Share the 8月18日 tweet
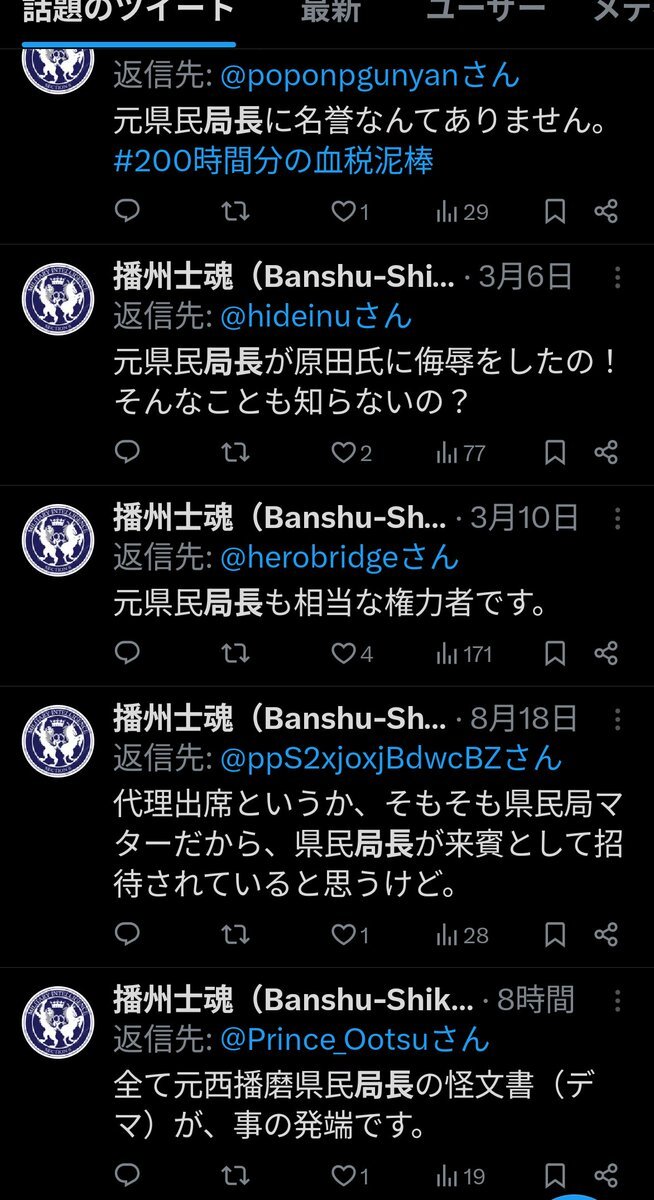 click(x=606, y=934)
